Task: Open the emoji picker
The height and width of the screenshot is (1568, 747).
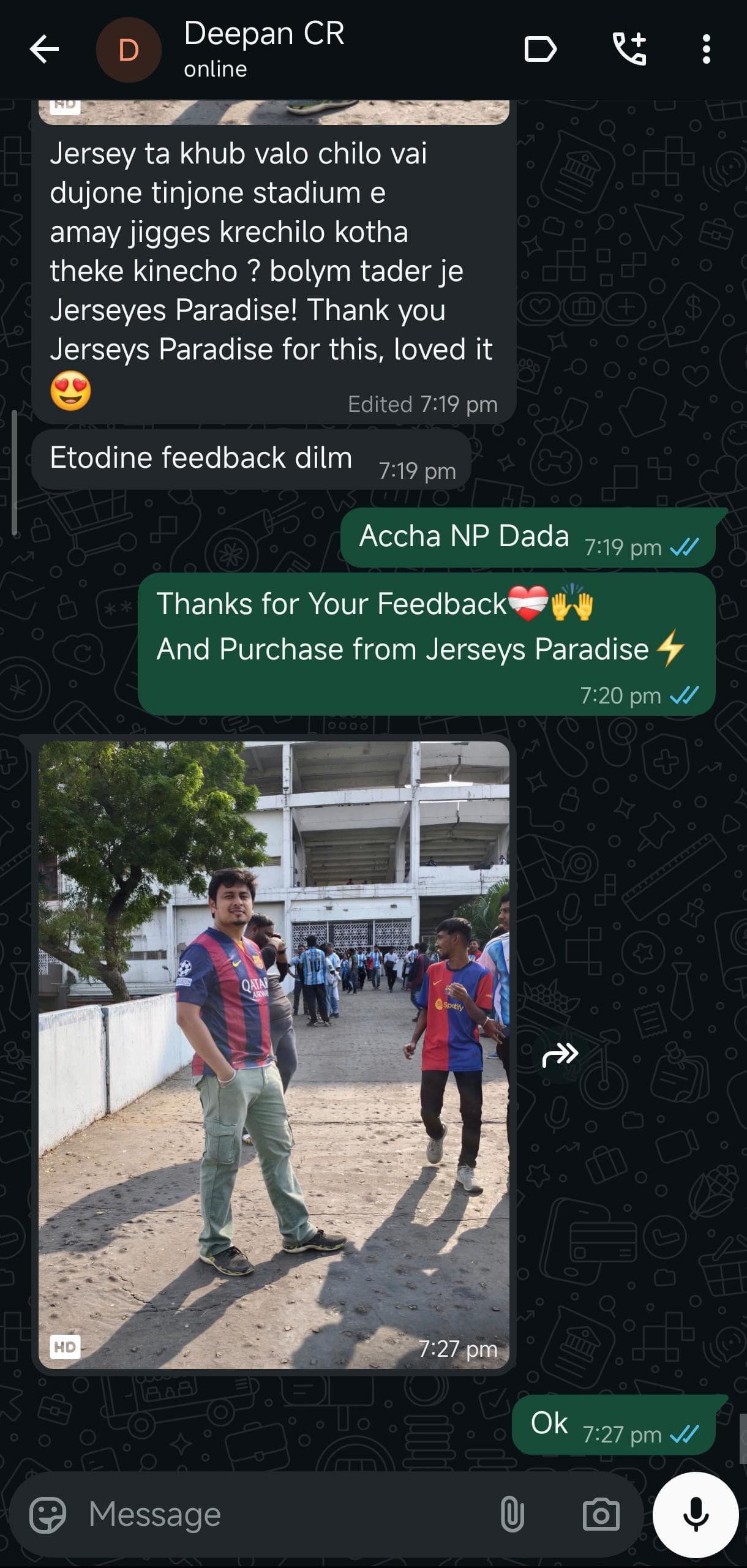Action: click(x=48, y=1515)
